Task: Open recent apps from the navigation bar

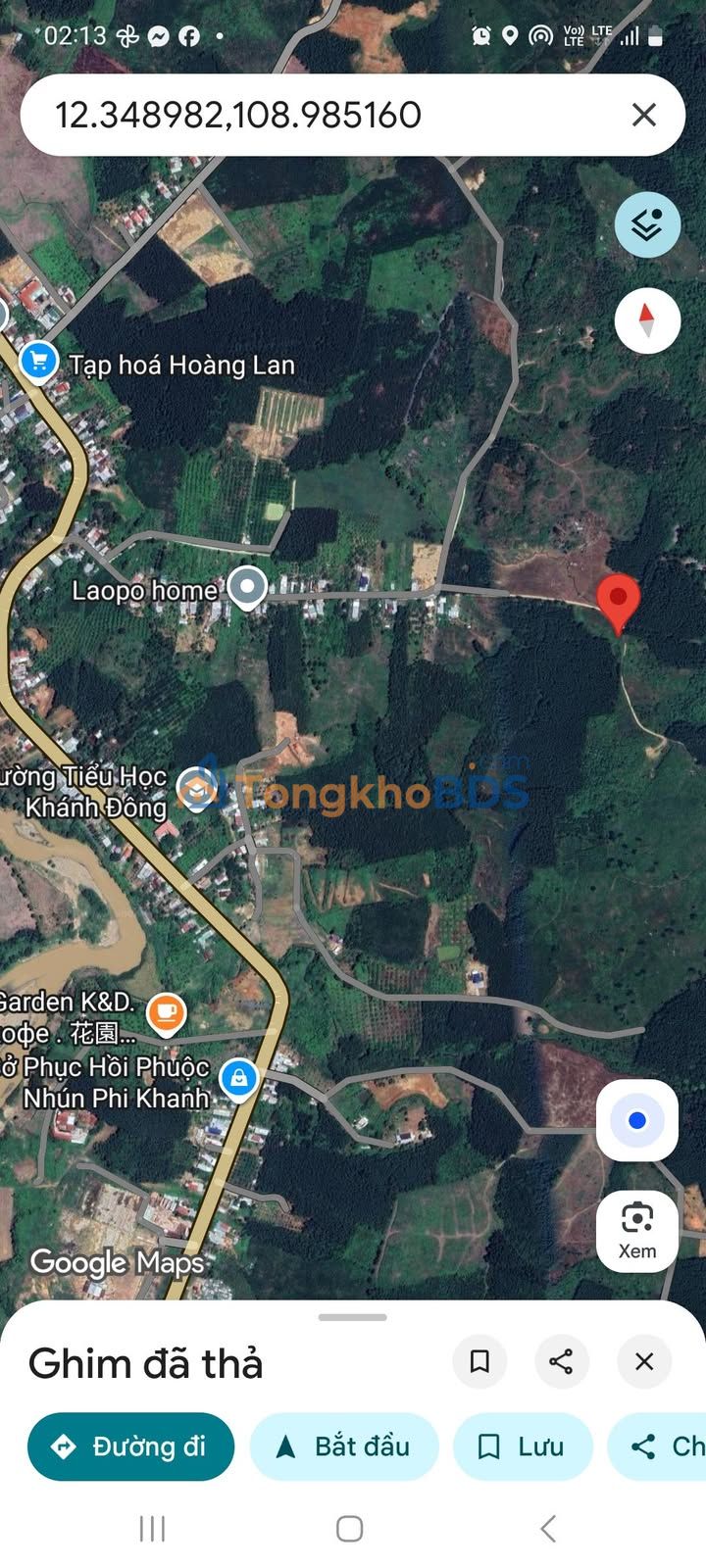Action: pyautogui.click(x=152, y=1528)
